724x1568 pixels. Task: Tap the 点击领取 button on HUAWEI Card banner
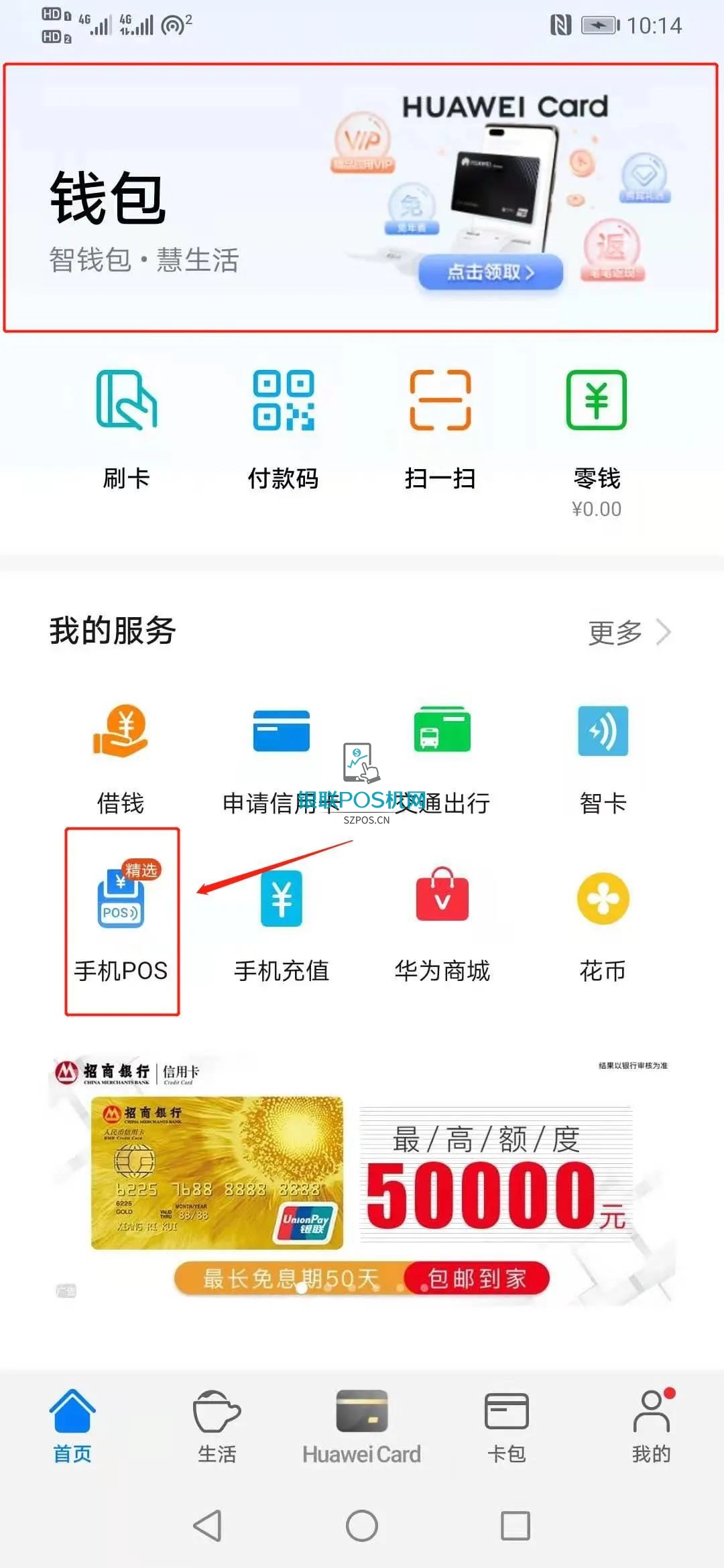click(x=491, y=272)
